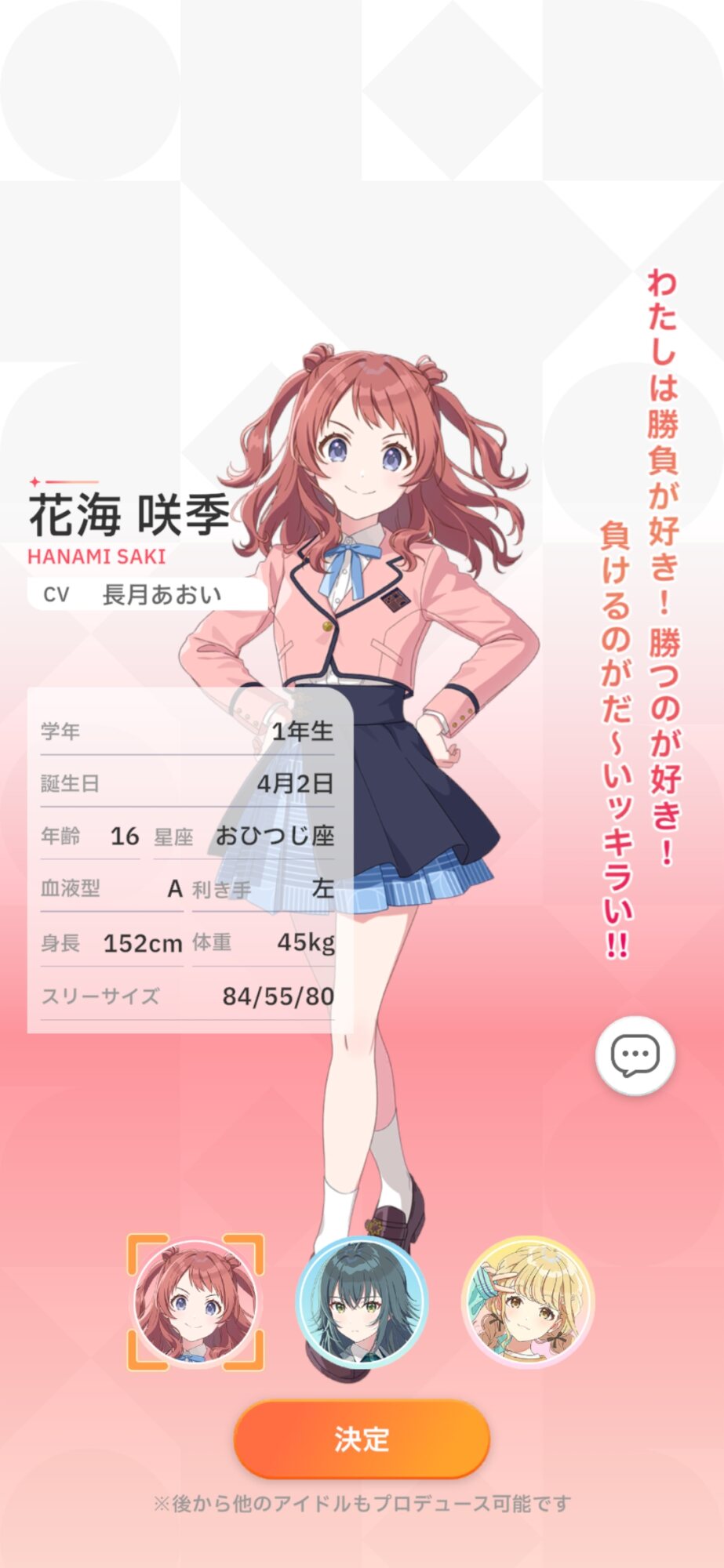Select the red-haired idol Hanami Saki portrait
724x1568 pixels.
195,1302
